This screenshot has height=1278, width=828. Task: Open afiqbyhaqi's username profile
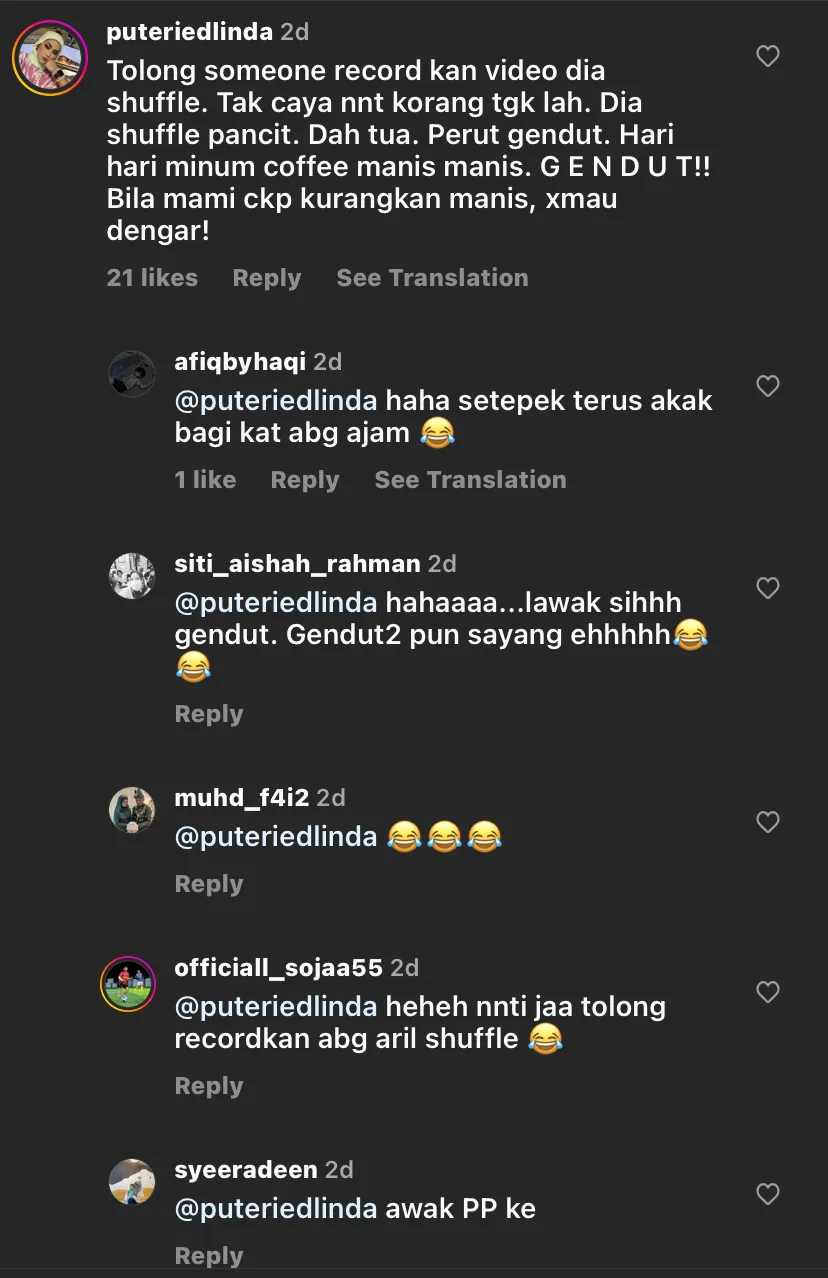(240, 362)
